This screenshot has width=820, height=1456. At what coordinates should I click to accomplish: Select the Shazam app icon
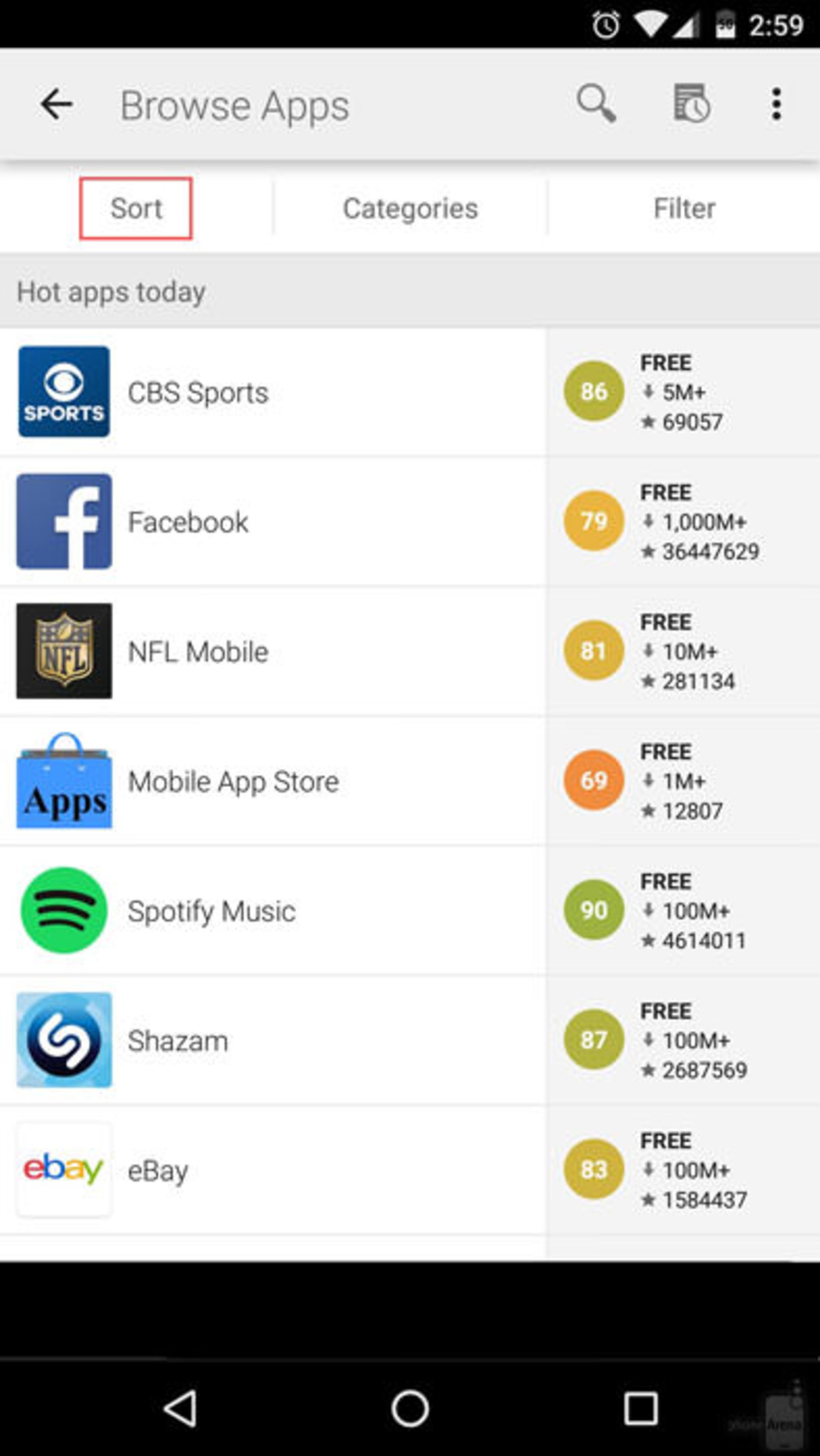(64, 1039)
